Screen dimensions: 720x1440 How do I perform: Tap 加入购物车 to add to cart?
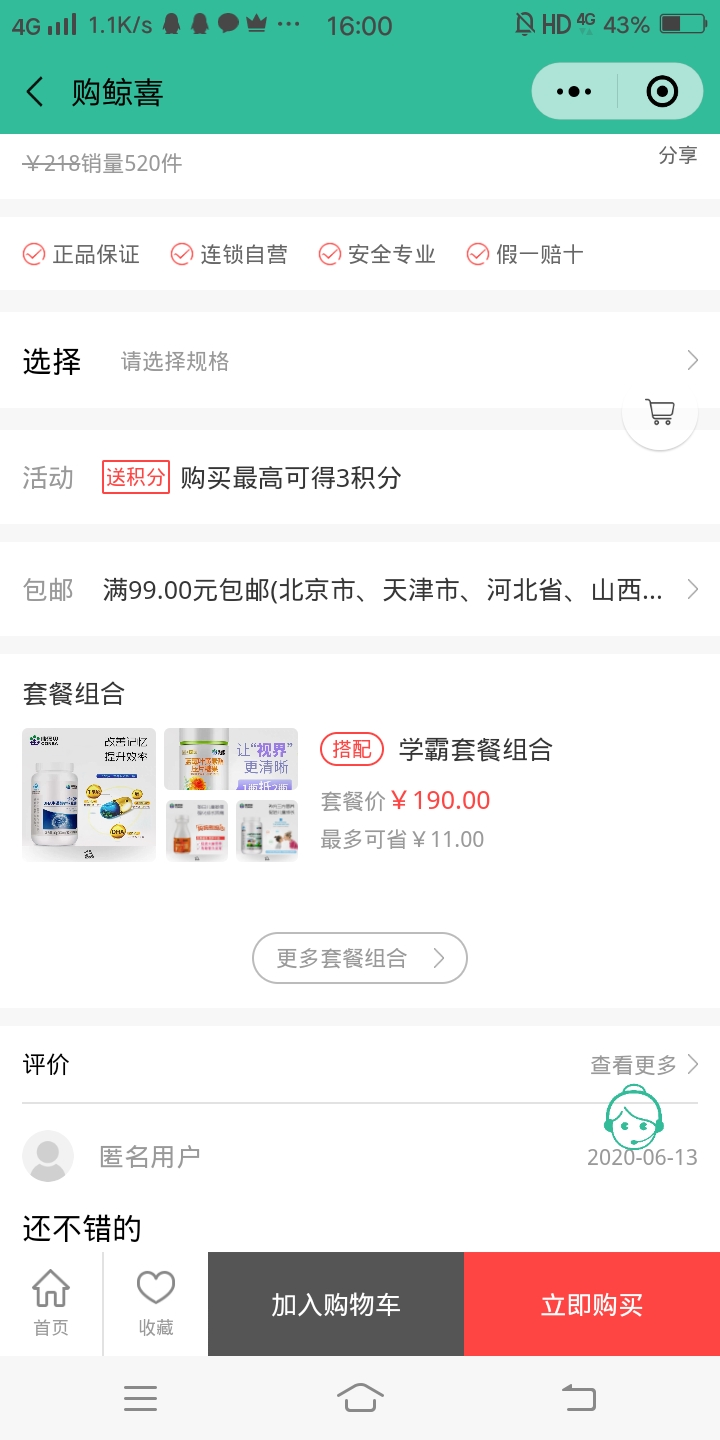(x=336, y=1304)
